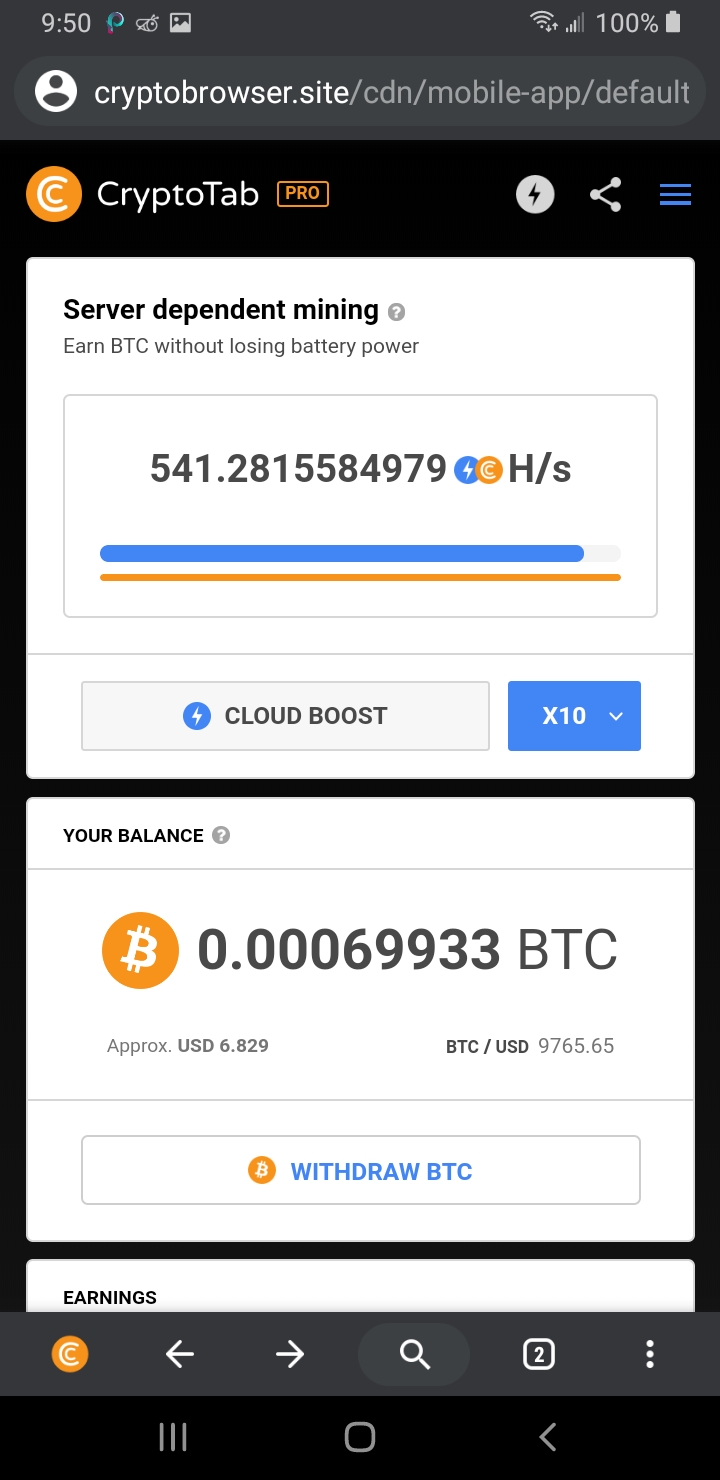Open the browser's three-dot menu
This screenshot has height=1480, width=720.
pos(650,1355)
